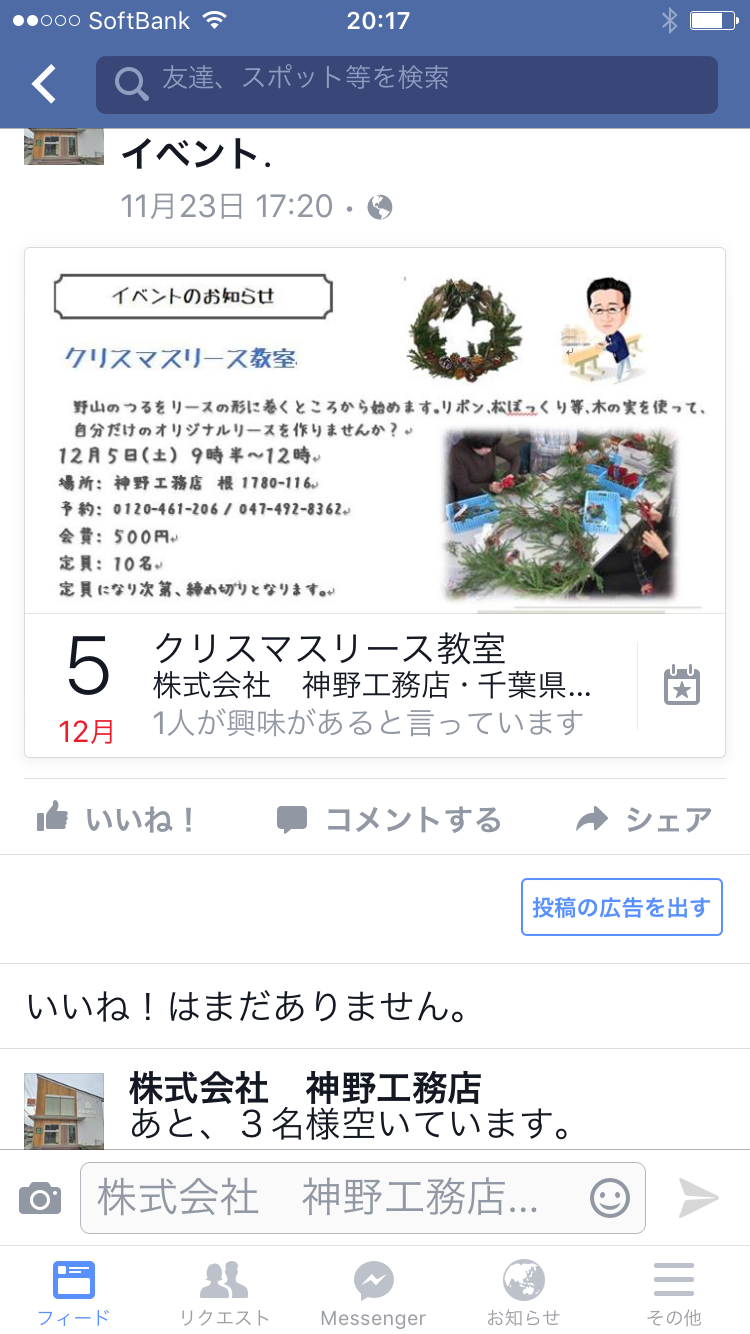The height and width of the screenshot is (1334, 750).
Task: Open the その他 menu tab
Action: 673,1291
